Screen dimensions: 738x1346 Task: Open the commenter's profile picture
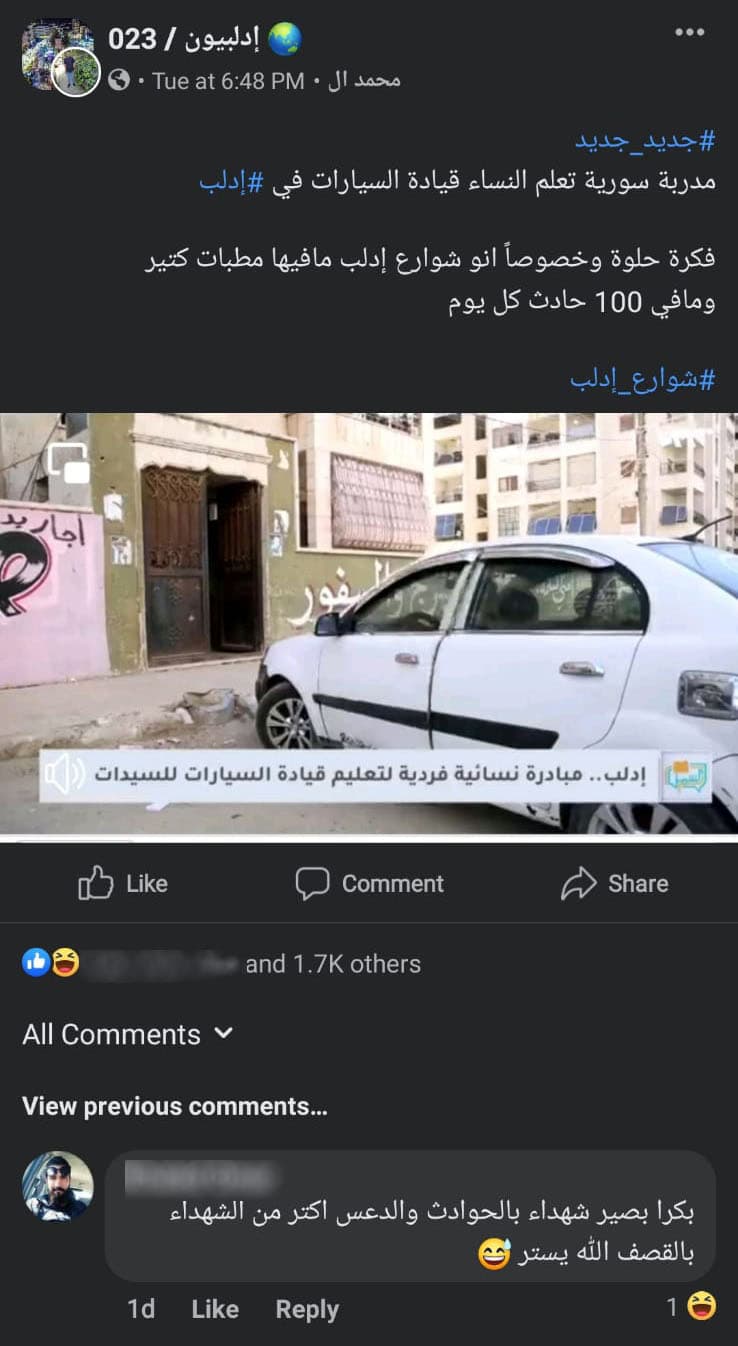coord(58,1186)
